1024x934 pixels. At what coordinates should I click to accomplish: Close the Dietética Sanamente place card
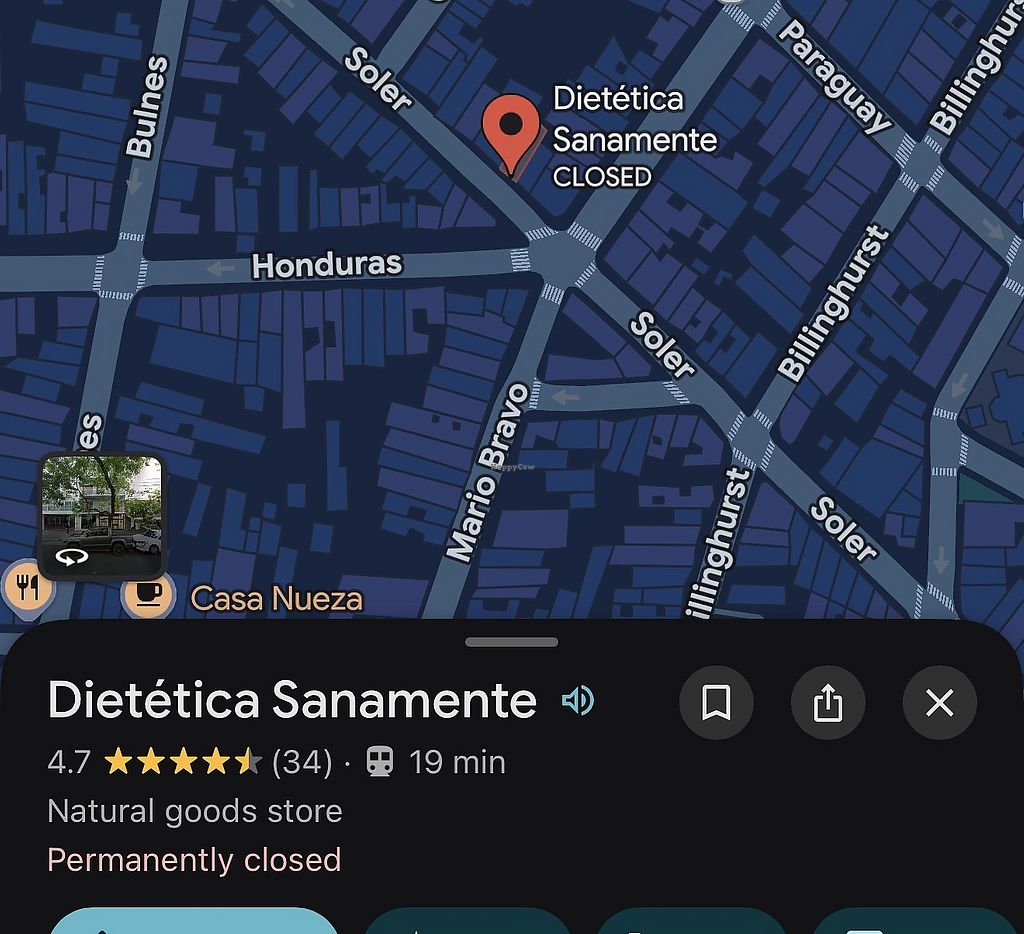(939, 703)
